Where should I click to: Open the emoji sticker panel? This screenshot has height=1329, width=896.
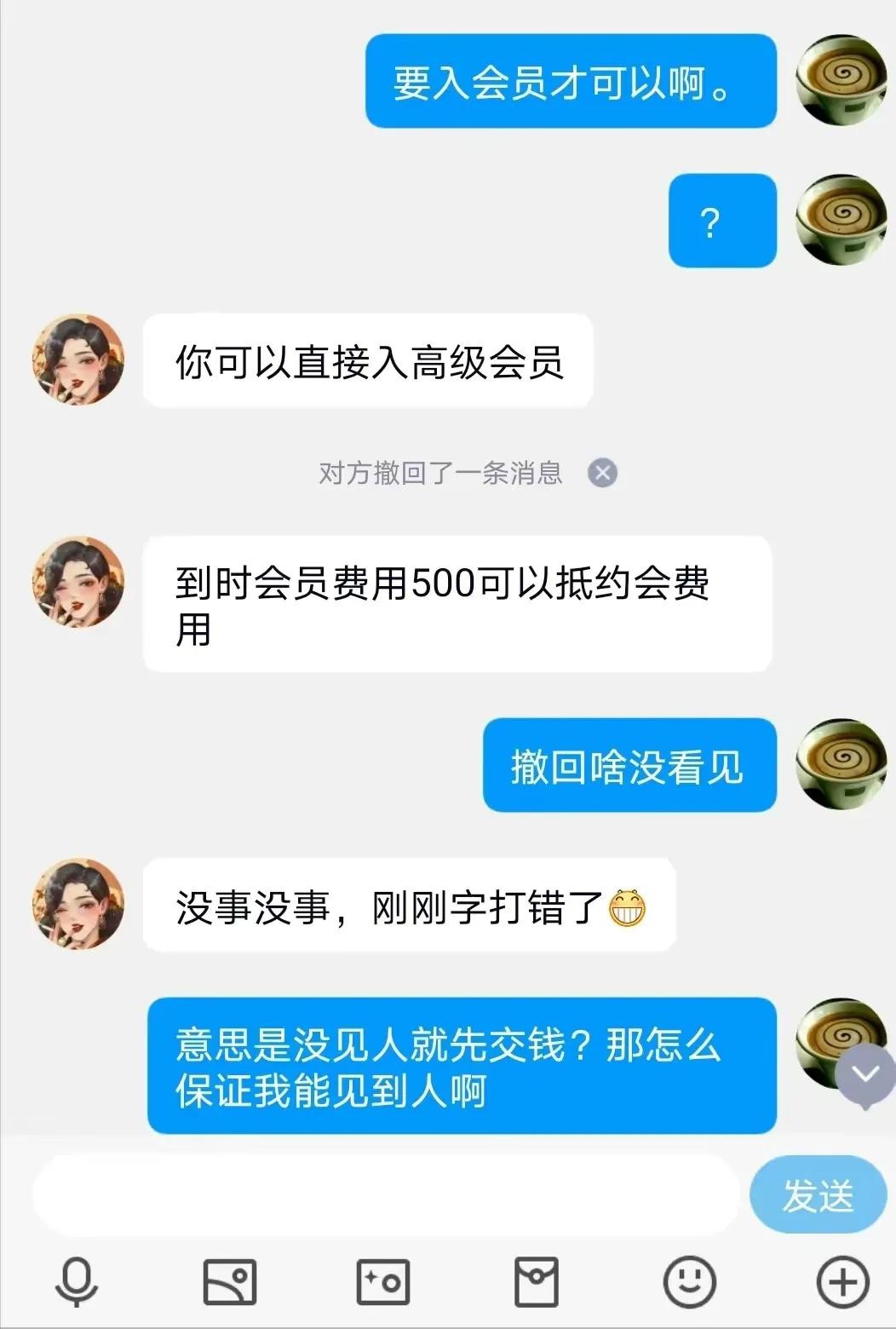coord(689,1282)
